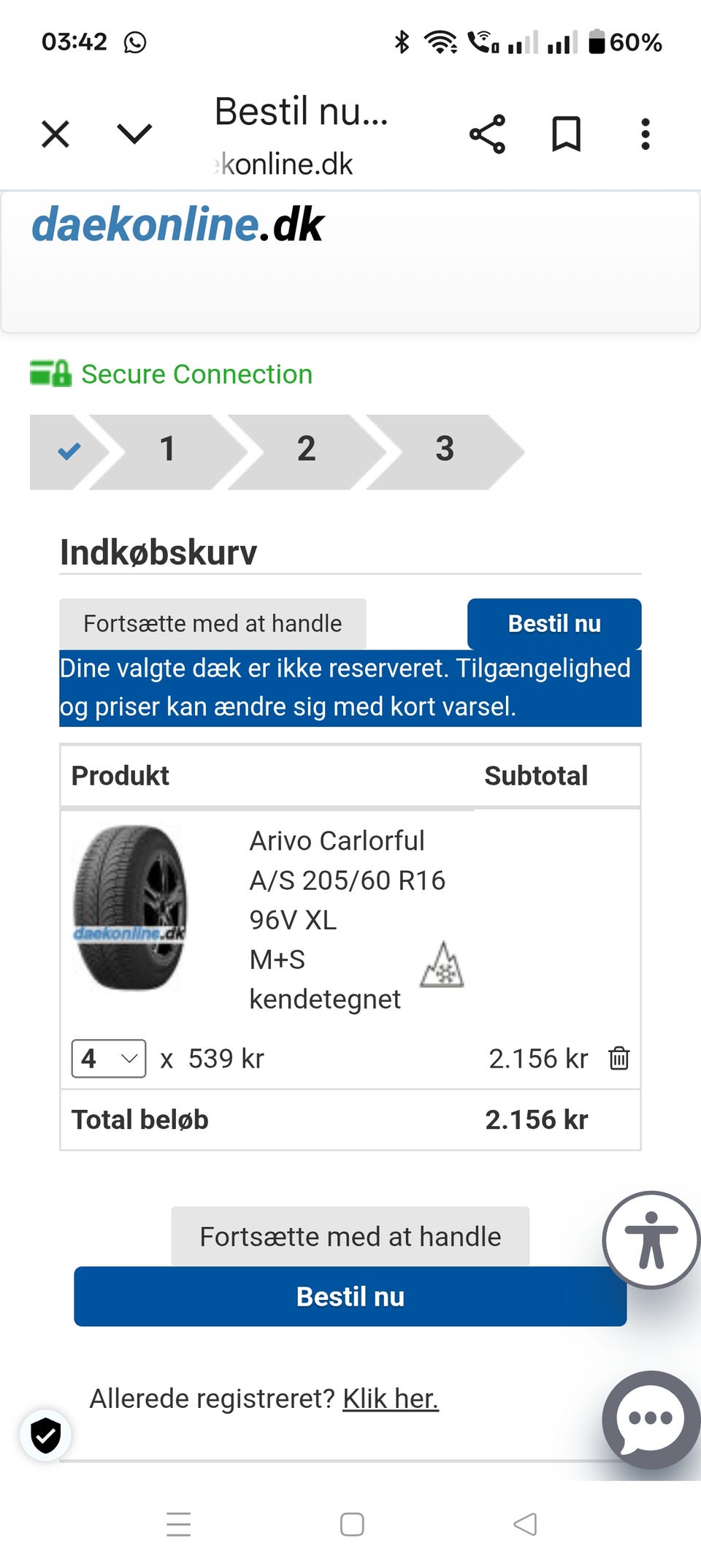Open the share options for this page
The width and height of the screenshot is (701, 1568).
coord(488,134)
